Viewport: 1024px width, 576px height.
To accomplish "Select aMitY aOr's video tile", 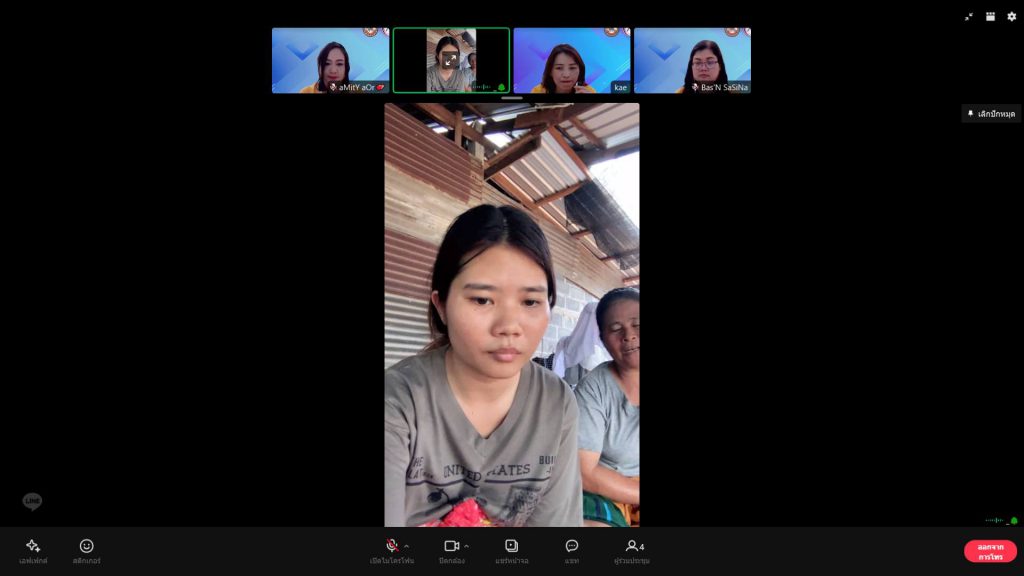I will 330,60.
